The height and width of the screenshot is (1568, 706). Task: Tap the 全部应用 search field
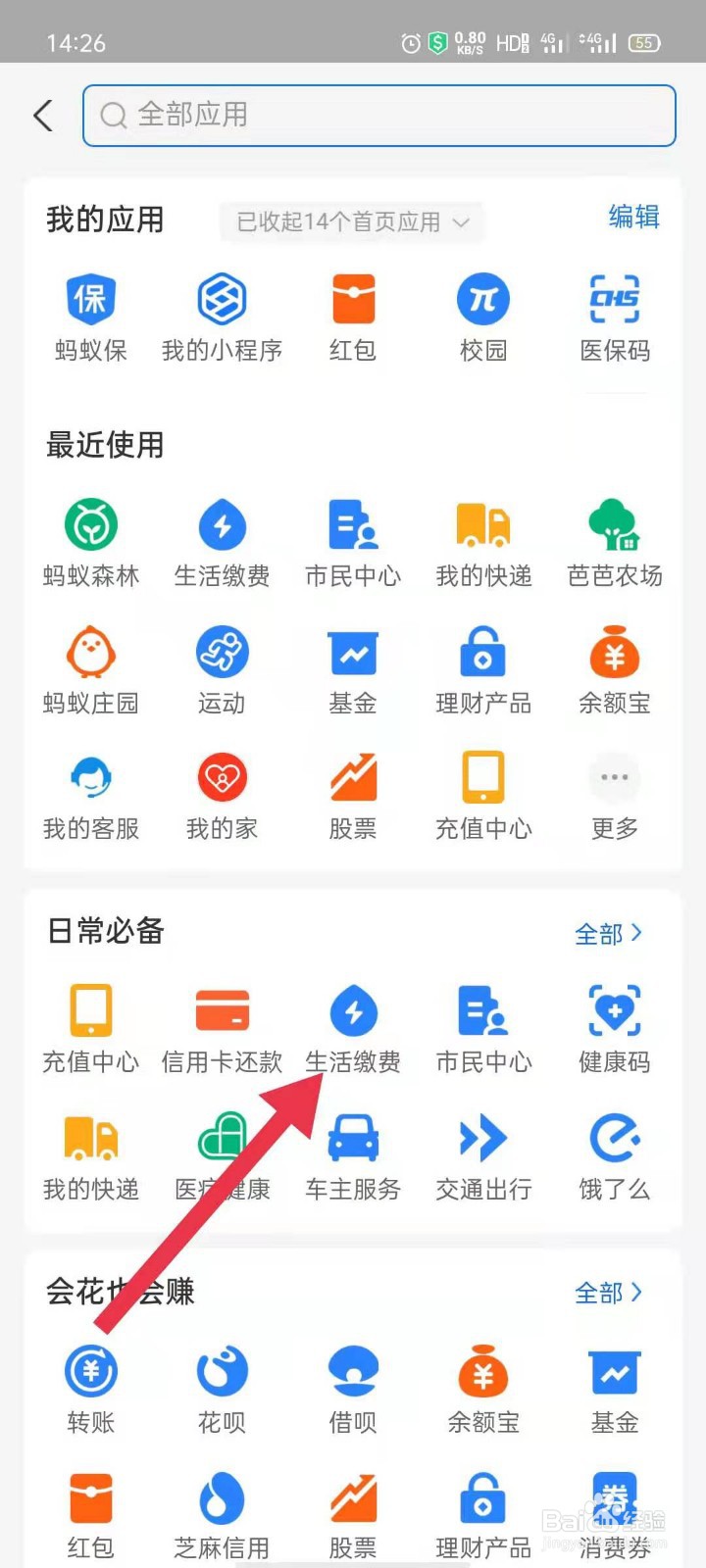coord(379,115)
